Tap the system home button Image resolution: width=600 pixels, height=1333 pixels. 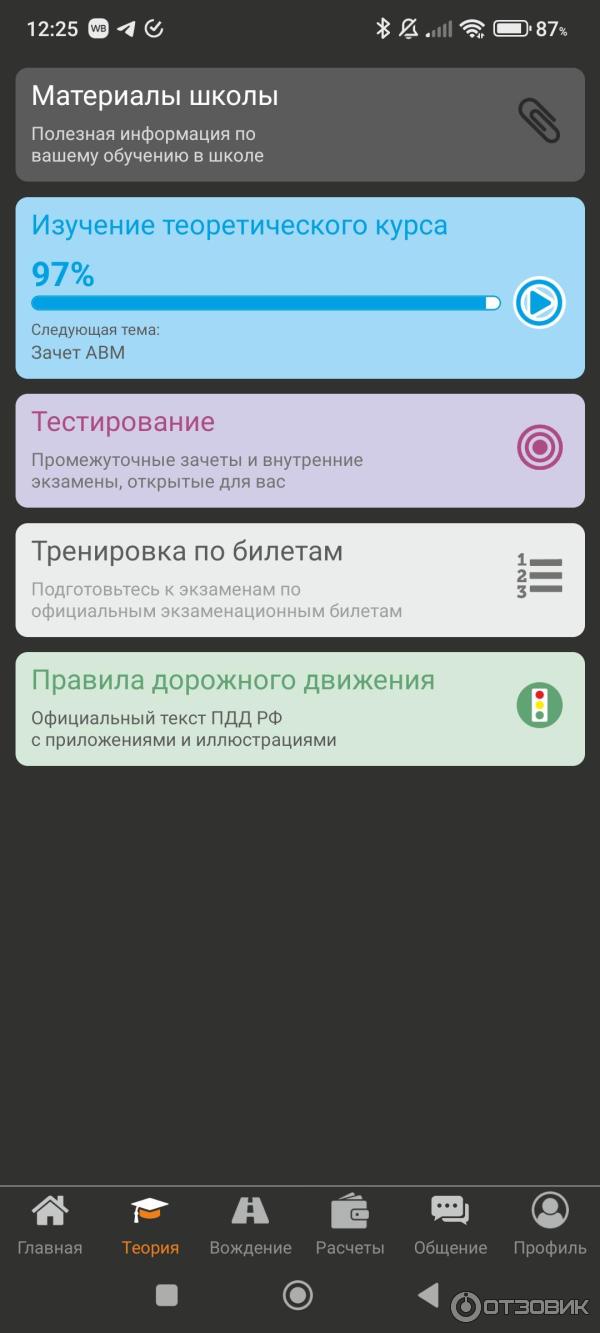[x=298, y=1295]
